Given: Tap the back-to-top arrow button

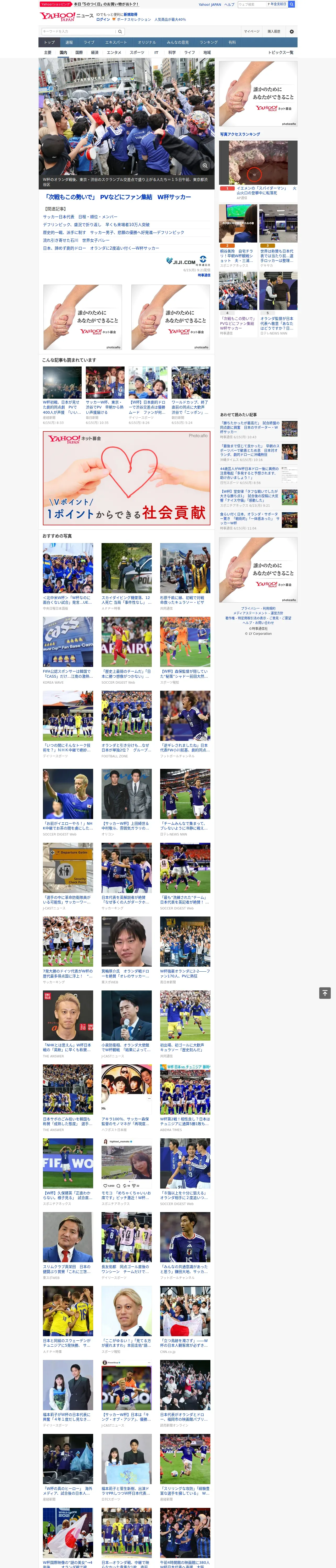Looking at the screenshot, I should click(325, 993).
